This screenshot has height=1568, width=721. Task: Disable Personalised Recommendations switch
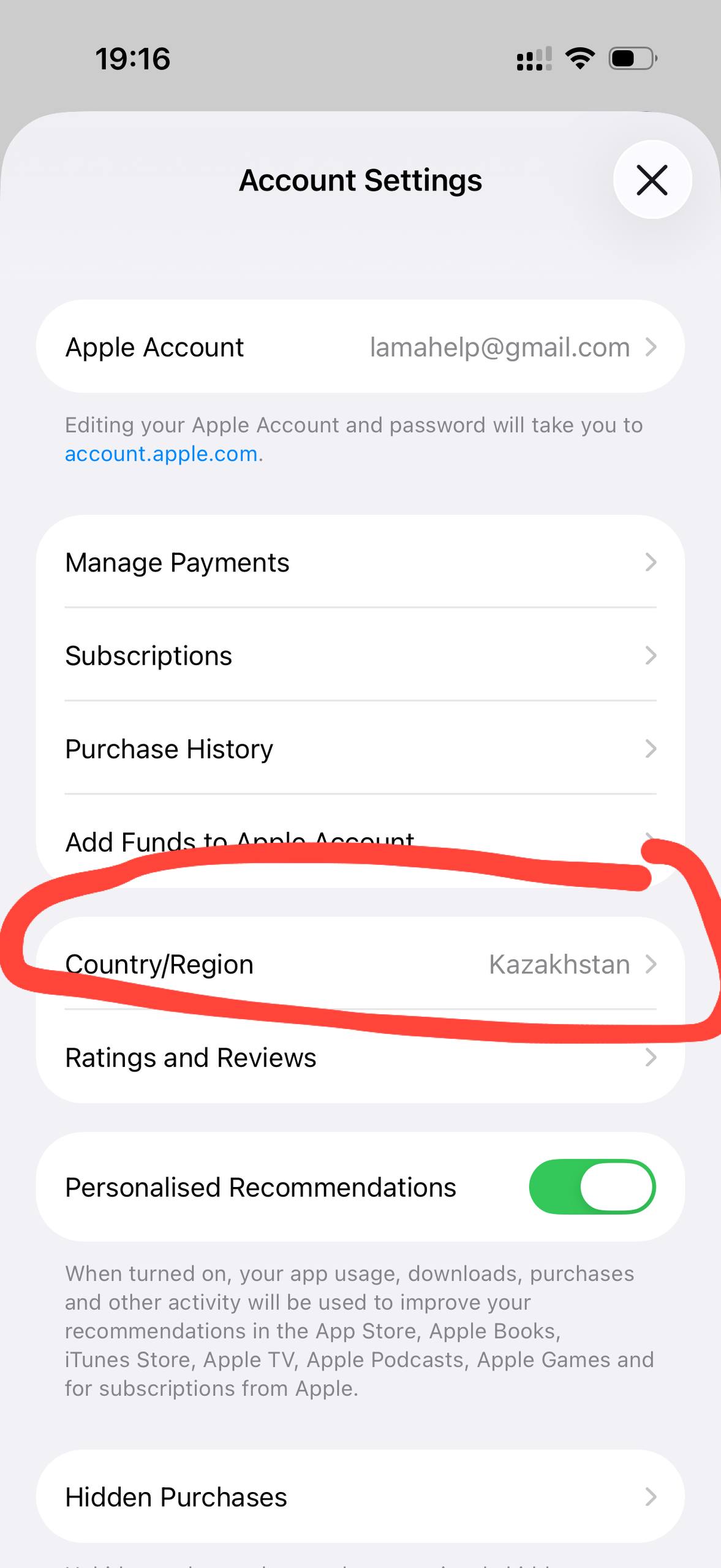pos(592,1187)
